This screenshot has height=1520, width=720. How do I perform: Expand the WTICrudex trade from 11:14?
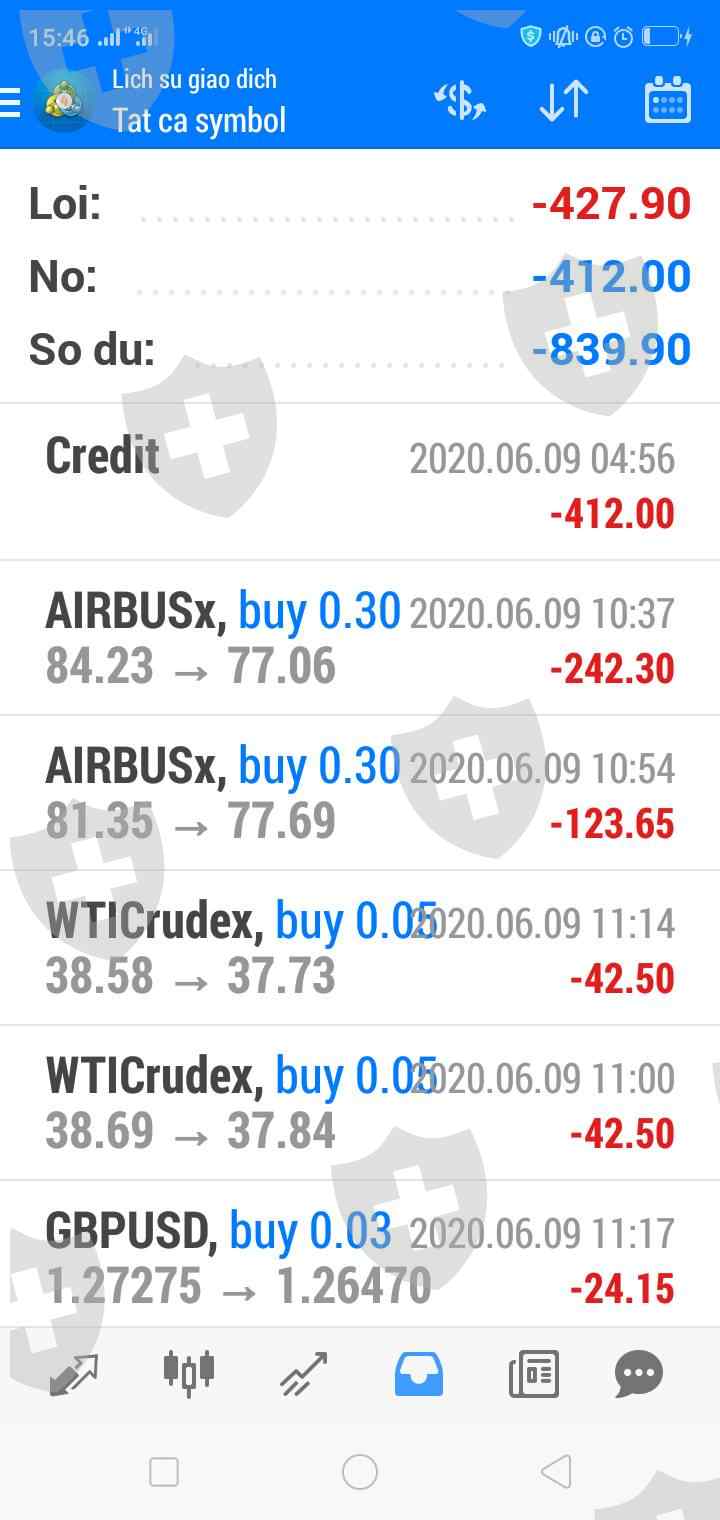360,948
